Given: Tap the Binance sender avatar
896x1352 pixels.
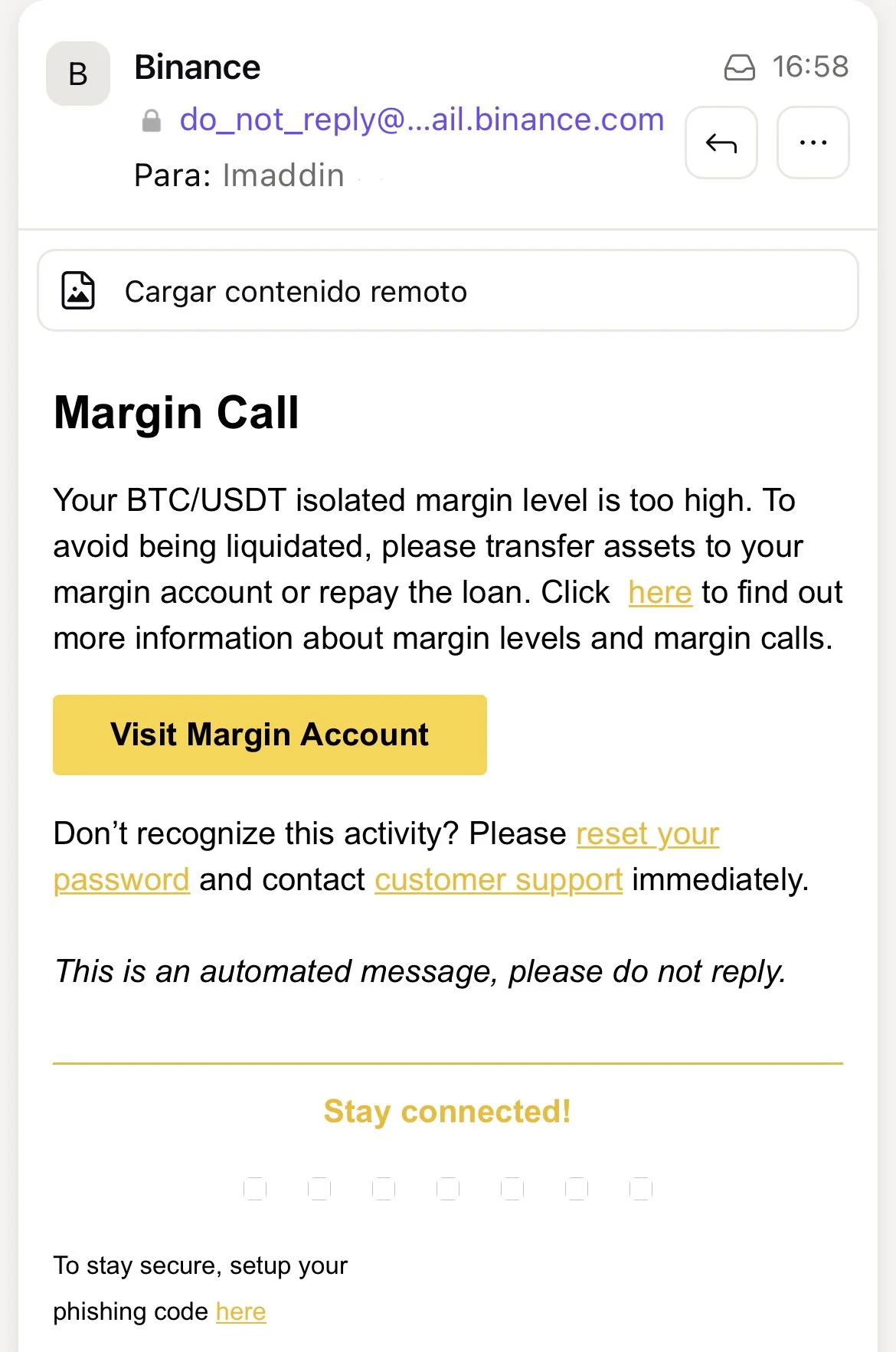Looking at the screenshot, I should point(78,74).
